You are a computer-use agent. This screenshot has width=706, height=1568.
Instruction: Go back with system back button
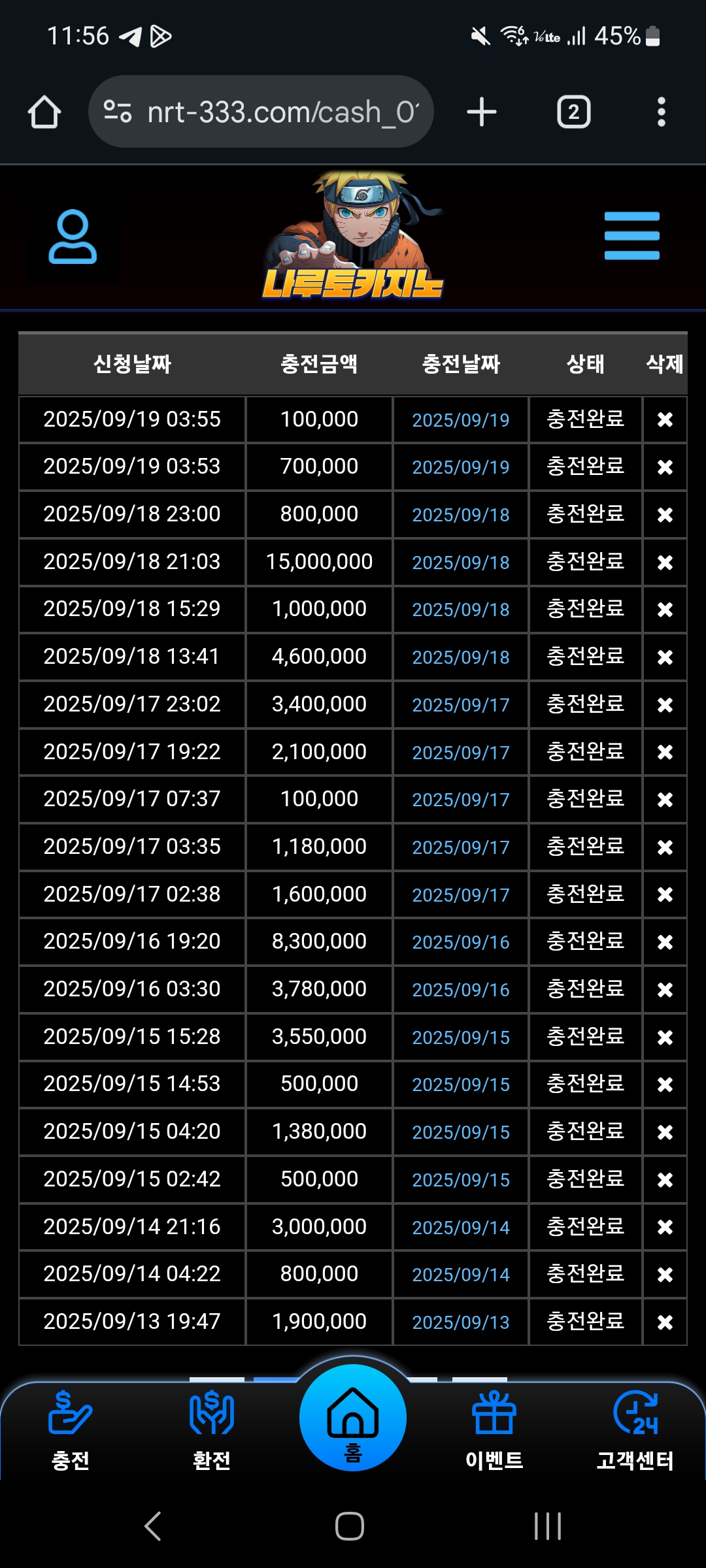pyautogui.click(x=153, y=1526)
